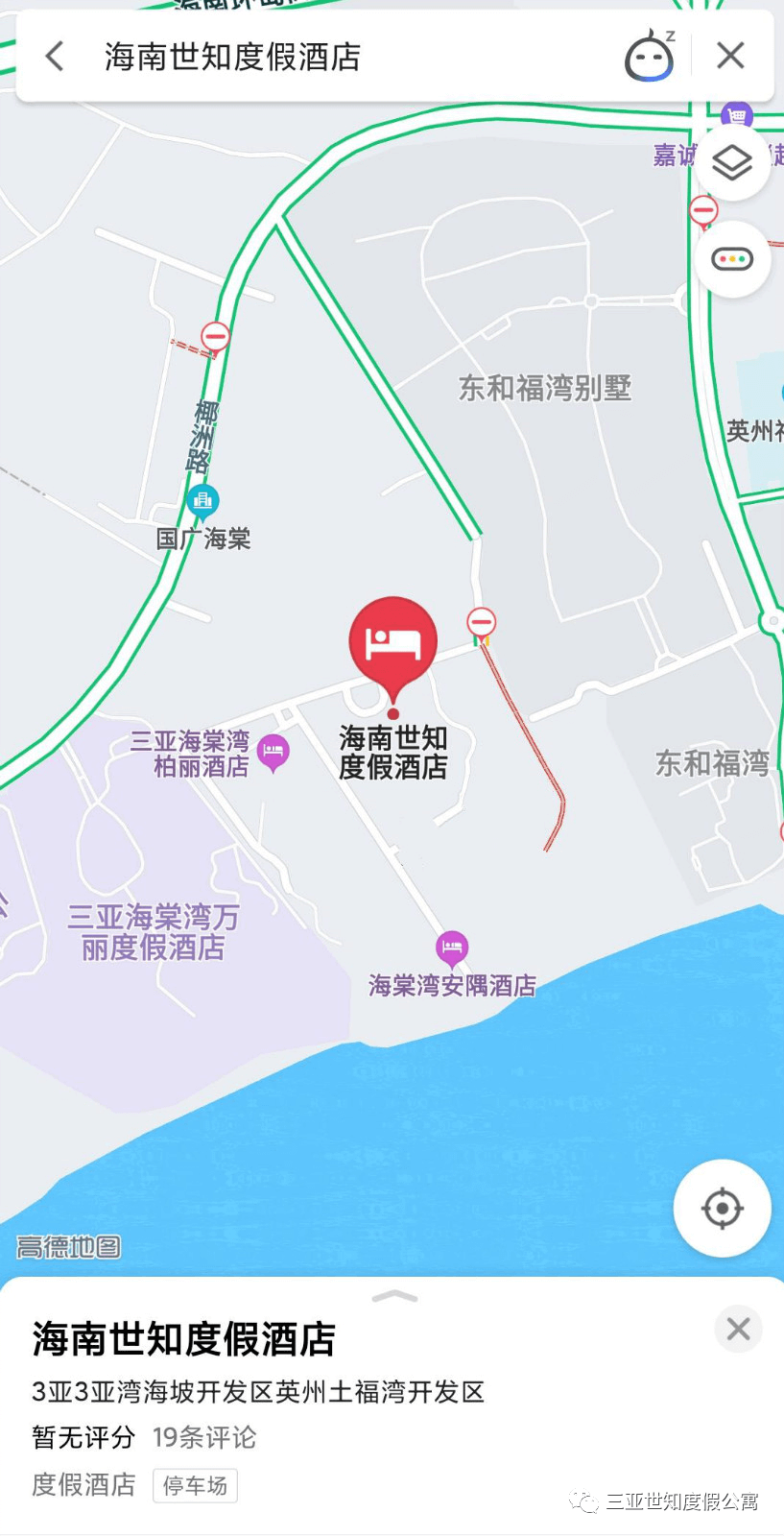The height and width of the screenshot is (1536, 784).
Task: Tap the 海棠湾安隅酒店 hotel marker
Action: pyautogui.click(x=452, y=950)
